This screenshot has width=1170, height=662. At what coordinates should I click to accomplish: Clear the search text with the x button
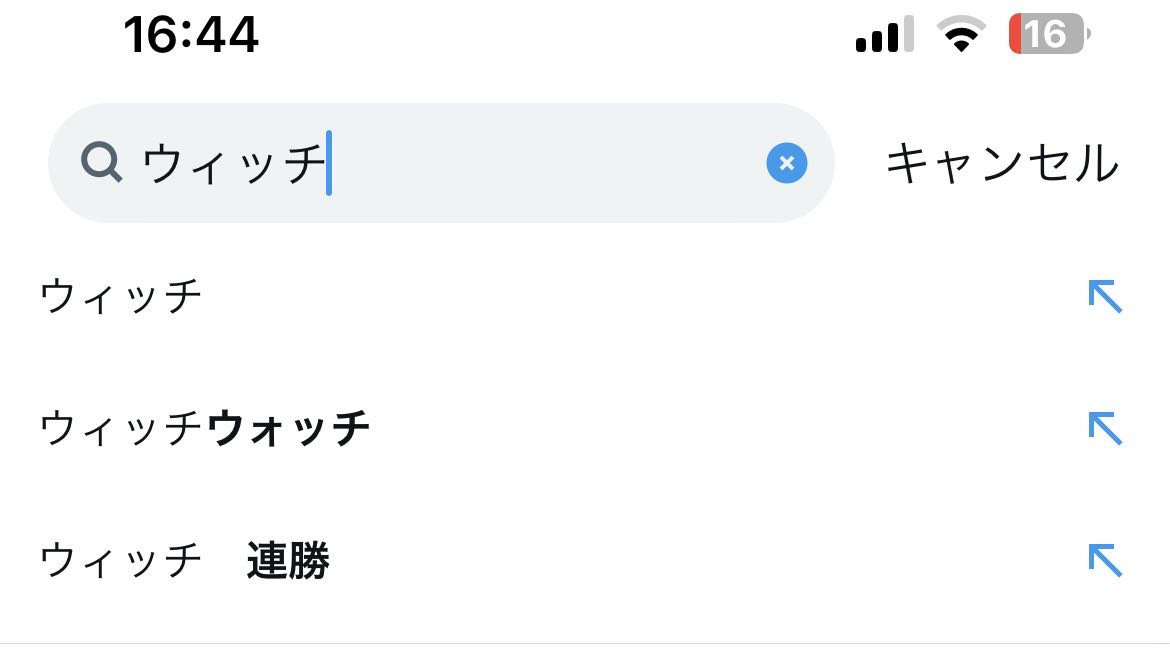pos(786,163)
